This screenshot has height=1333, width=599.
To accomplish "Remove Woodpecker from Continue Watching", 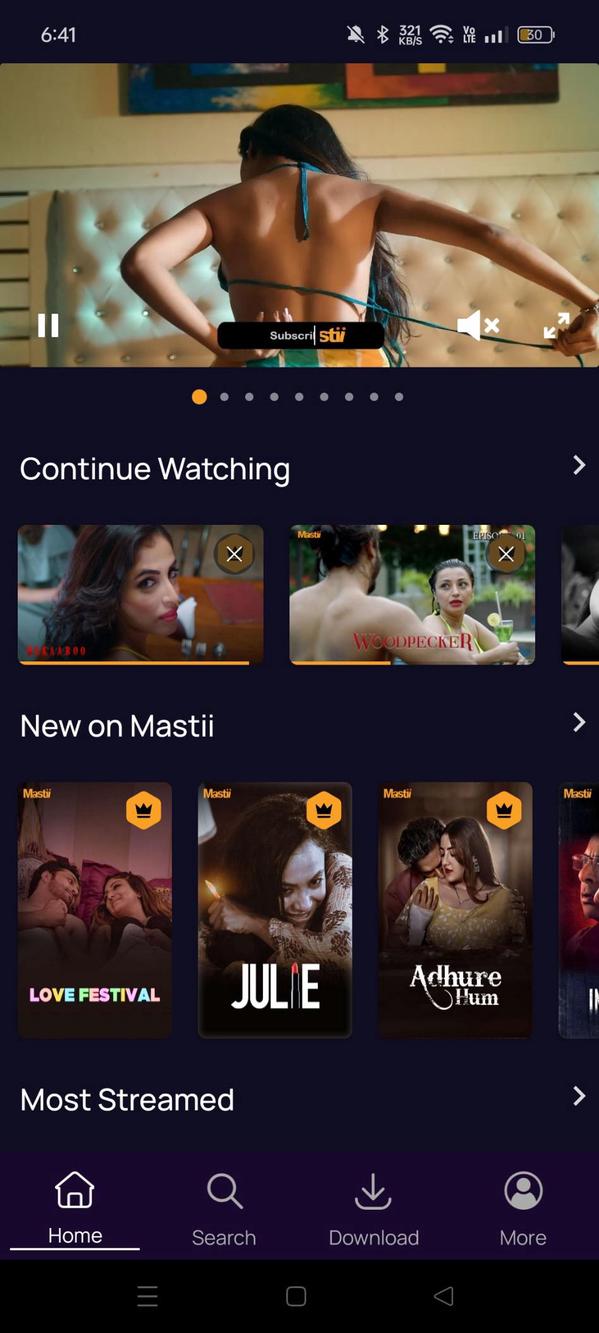I will click(506, 553).
